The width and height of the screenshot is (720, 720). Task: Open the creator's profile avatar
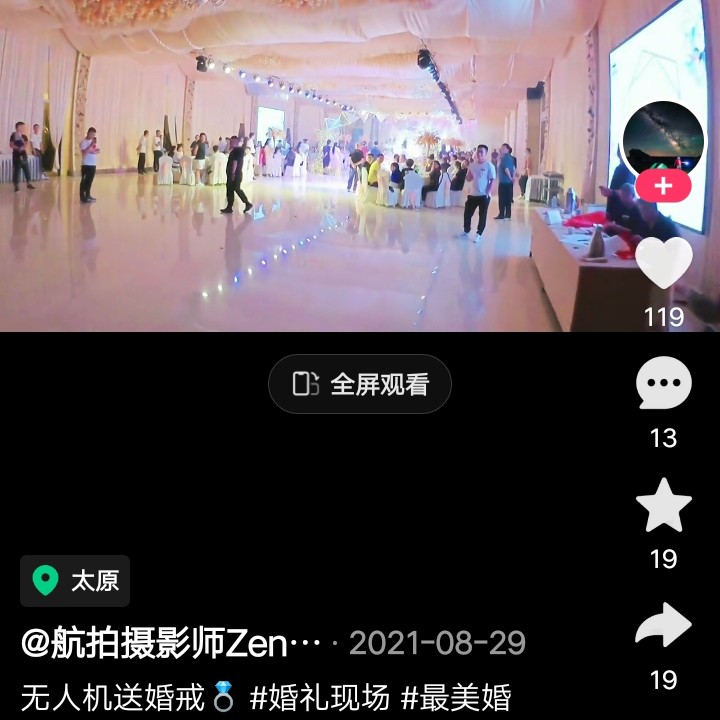point(663,140)
